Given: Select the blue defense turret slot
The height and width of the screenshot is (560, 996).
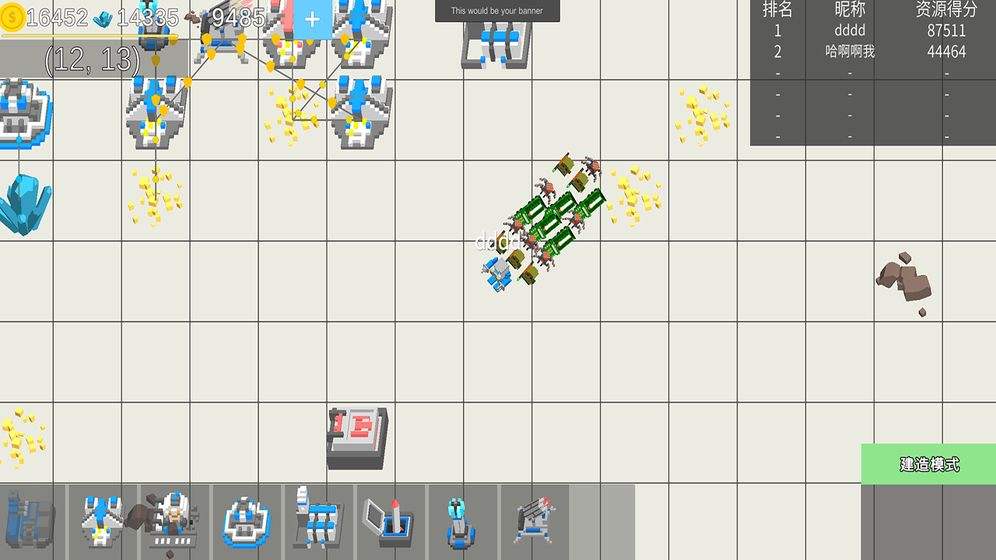Looking at the screenshot, I should (460, 518).
